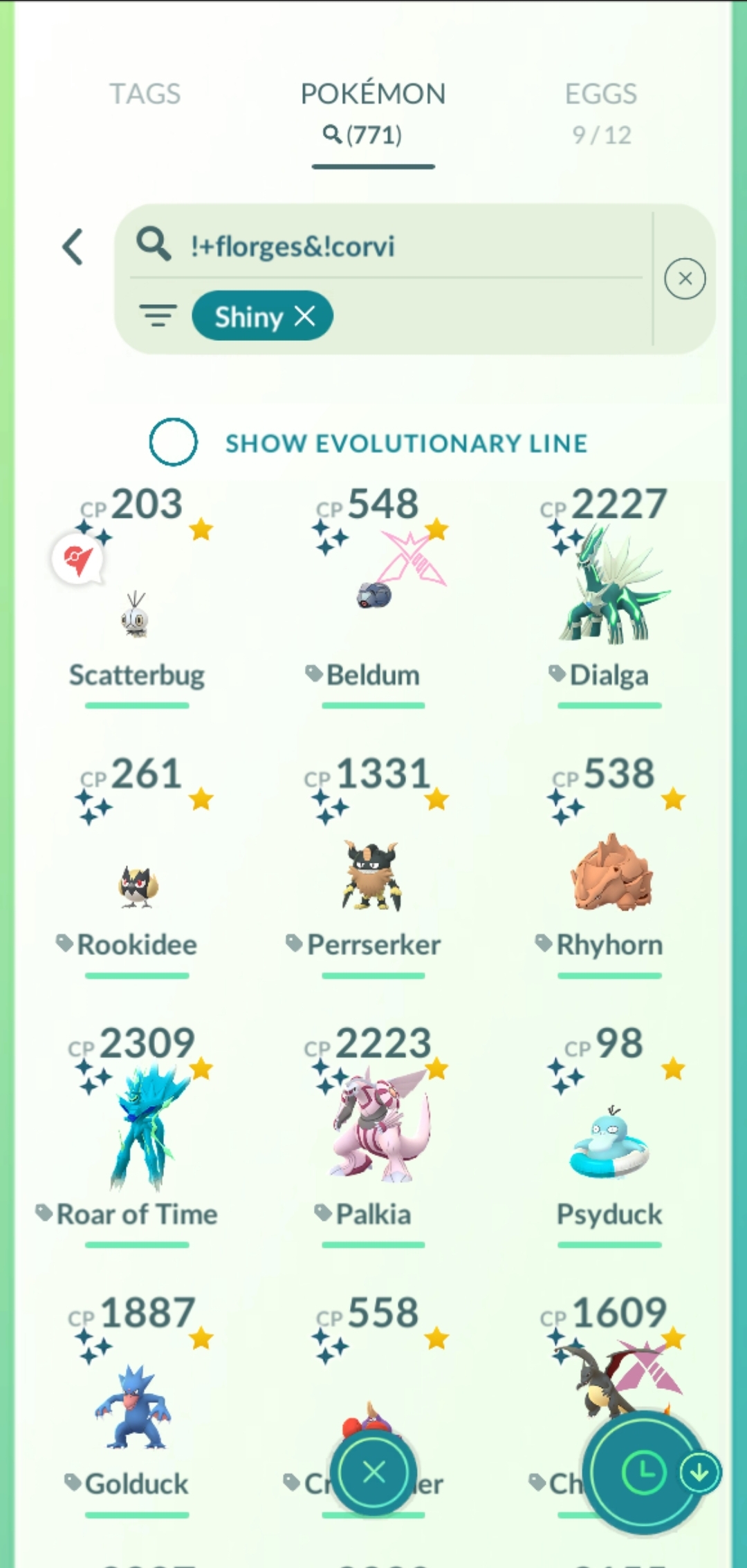The width and height of the screenshot is (747, 1568).
Task: Switch to the Tags tab
Action: pyautogui.click(x=145, y=94)
